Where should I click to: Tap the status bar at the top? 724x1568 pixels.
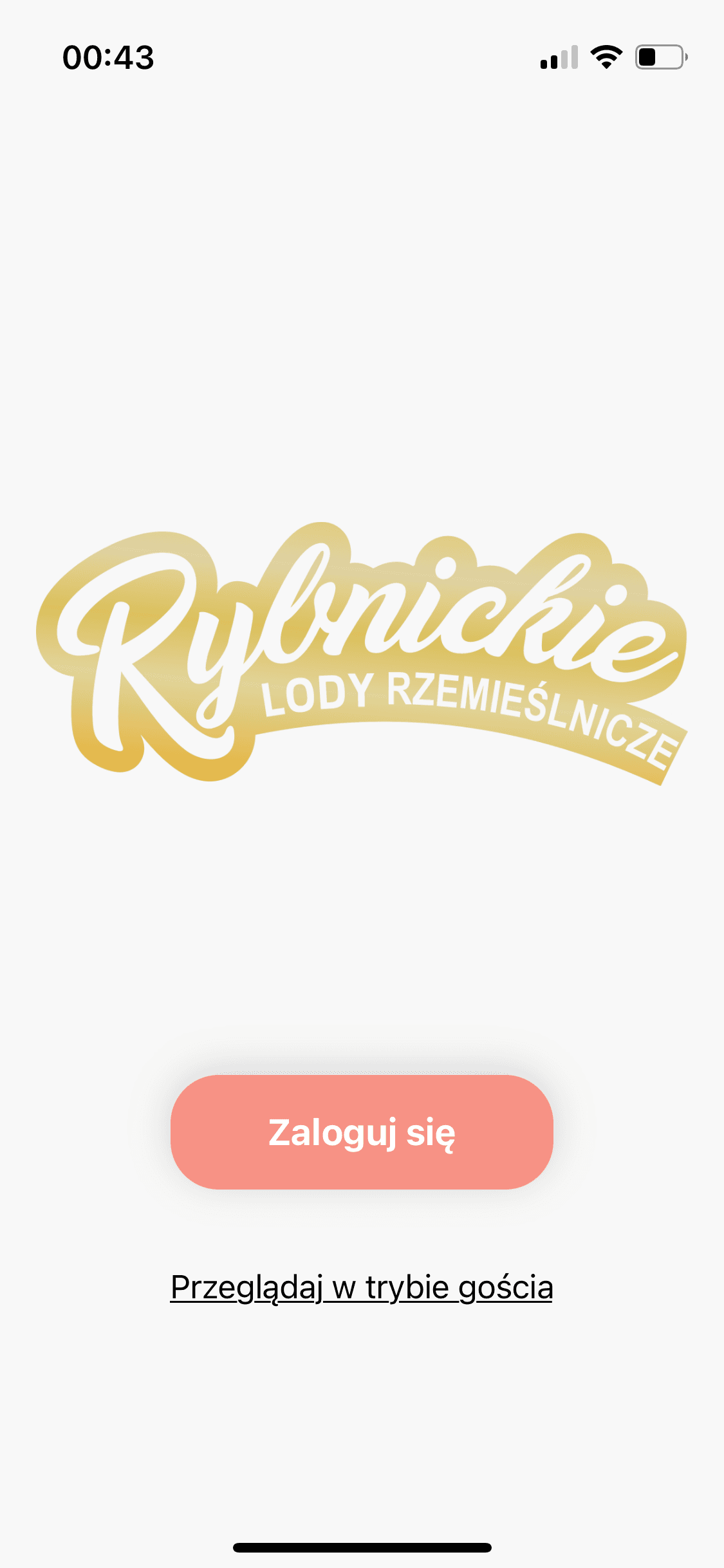click(362, 58)
